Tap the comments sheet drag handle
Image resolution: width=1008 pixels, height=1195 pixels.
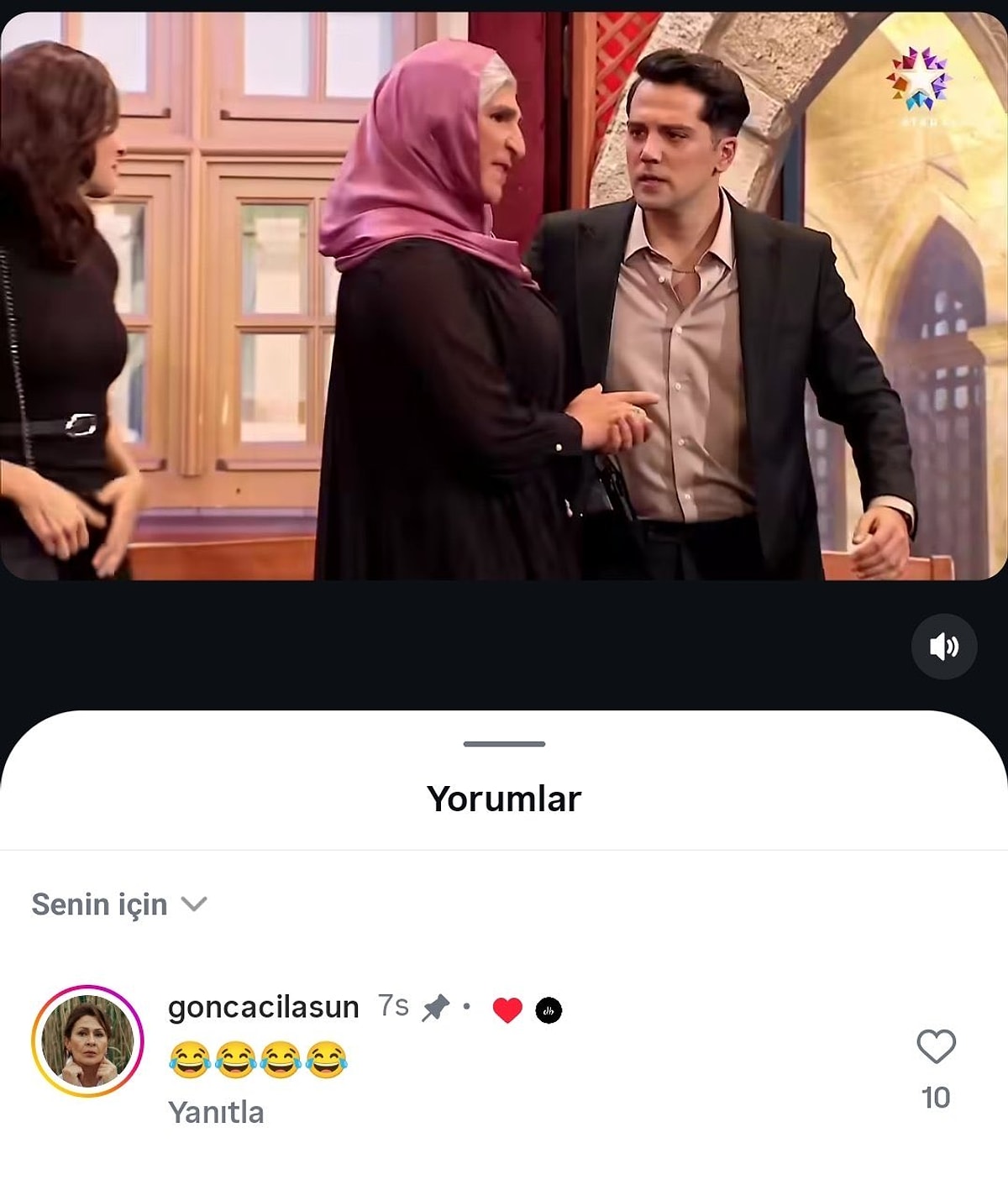click(504, 744)
